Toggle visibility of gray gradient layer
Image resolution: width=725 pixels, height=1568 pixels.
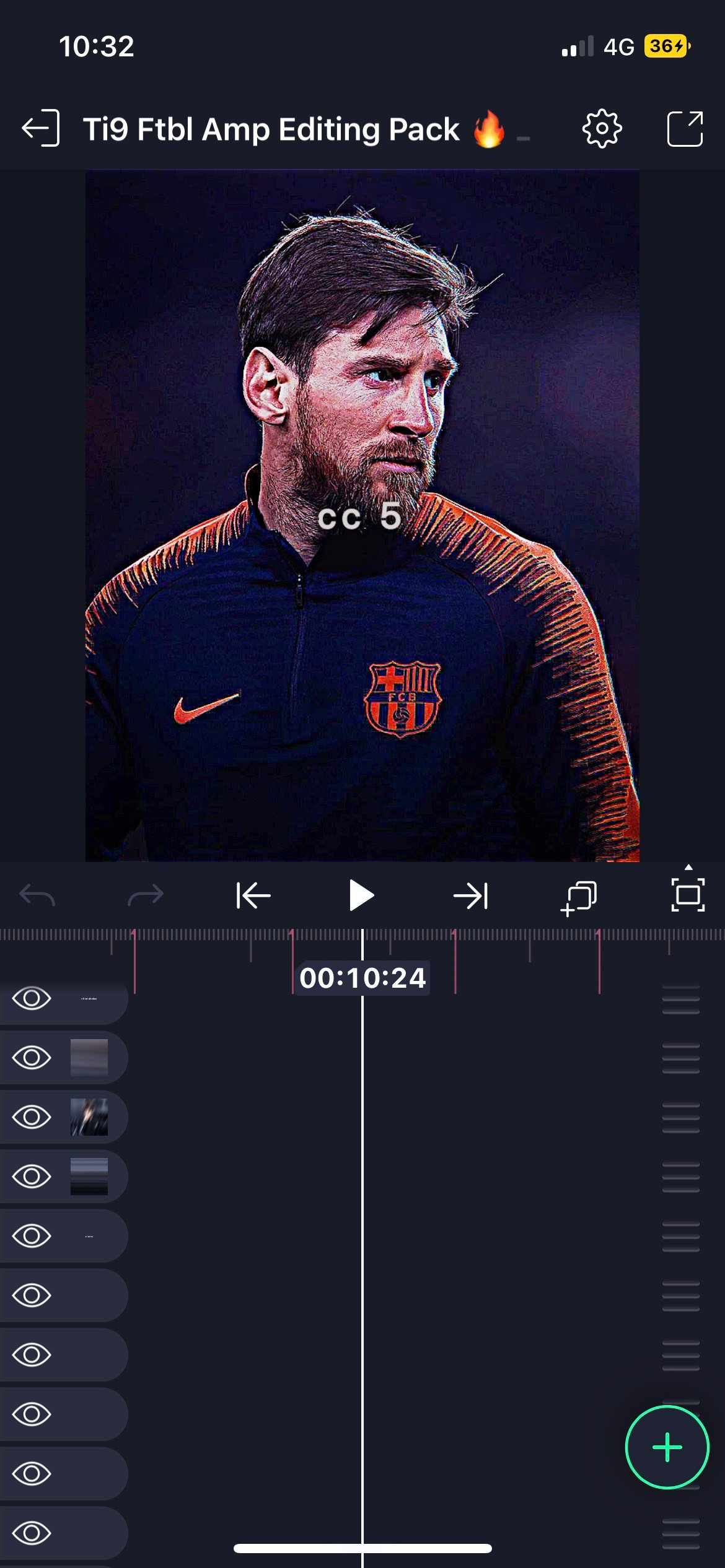32,1058
